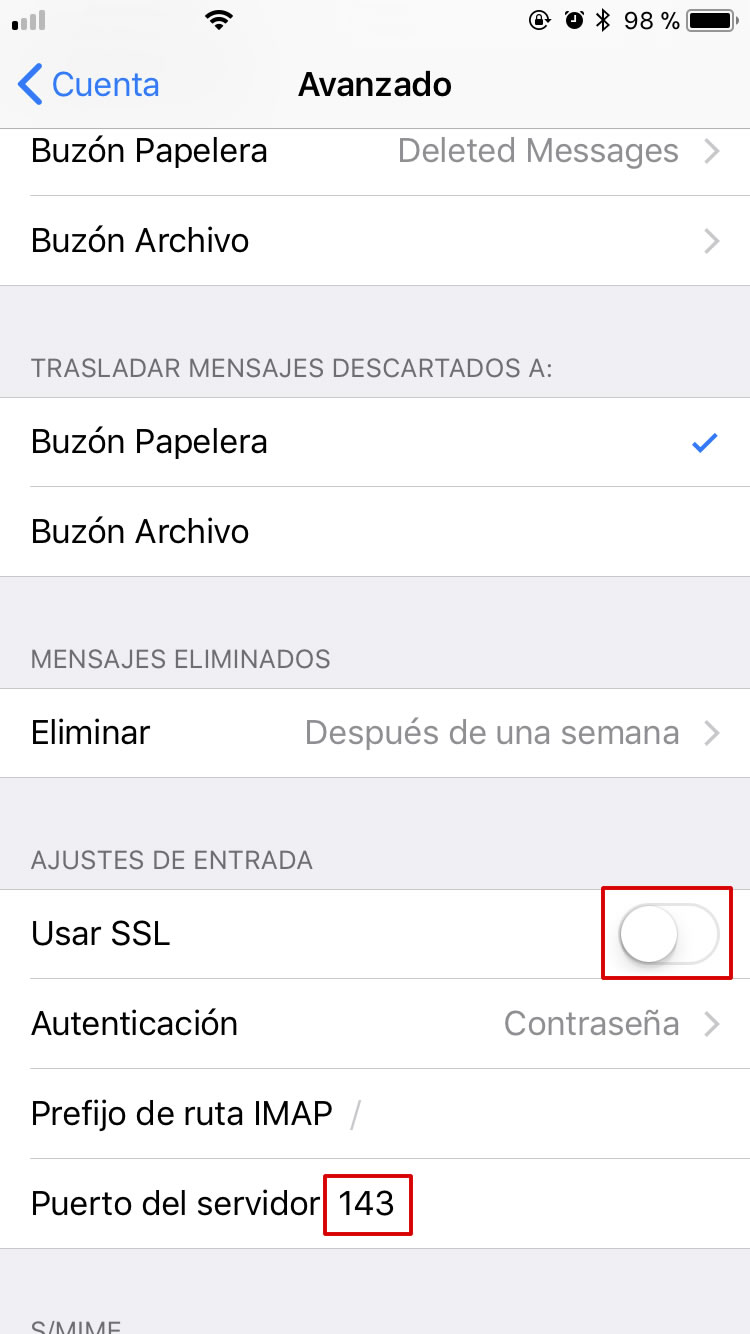Viewport: 750px width, 1334px height.
Task: Open Buzón Archivo mailbox setting at top
Action: pyautogui.click(x=375, y=241)
